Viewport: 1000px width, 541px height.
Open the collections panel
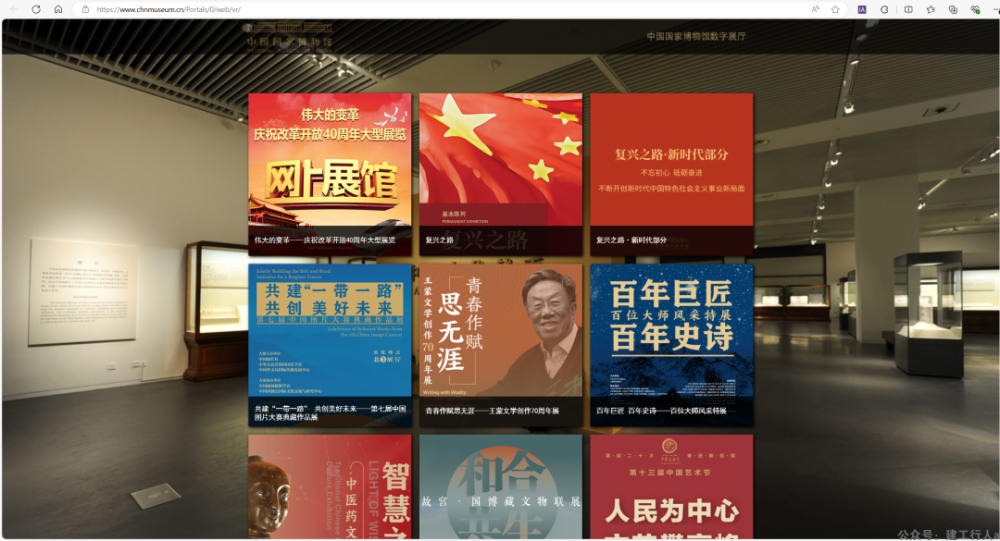pyautogui.click(x=953, y=9)
